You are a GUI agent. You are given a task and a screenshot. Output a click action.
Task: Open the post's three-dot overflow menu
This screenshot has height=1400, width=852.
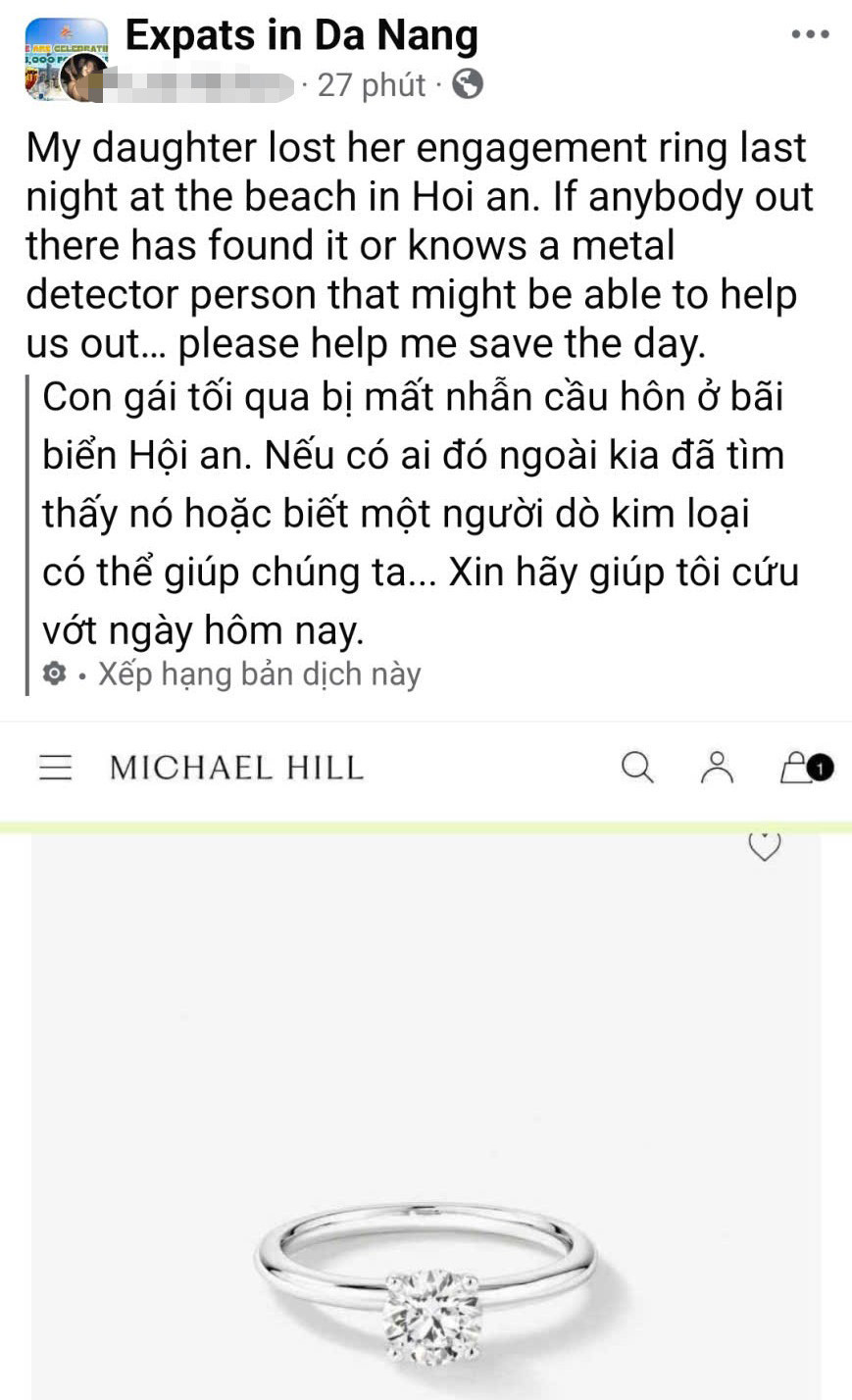point(810,35)
